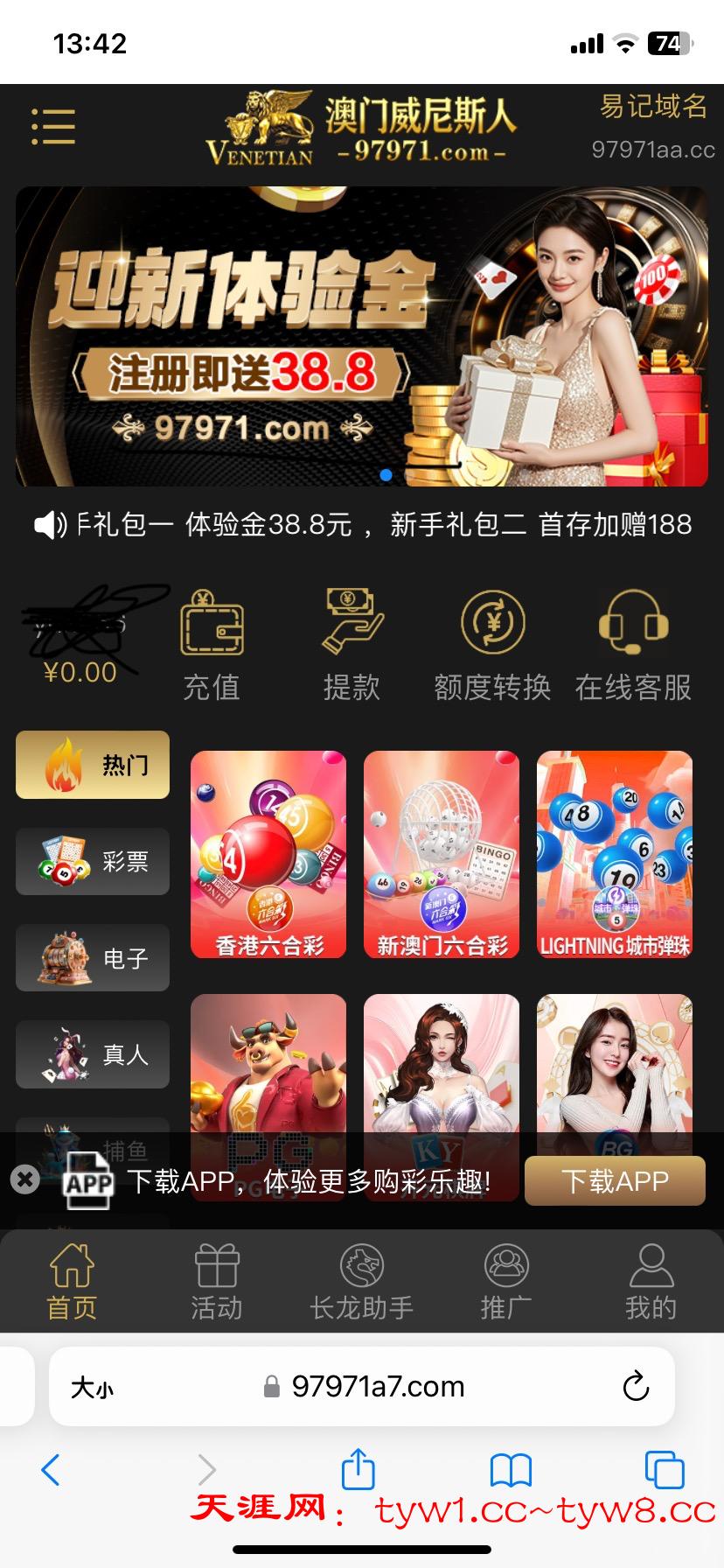Switch to the 长龙助手 tab
Screen dimensions: 724x1568
coord(361,1282)
